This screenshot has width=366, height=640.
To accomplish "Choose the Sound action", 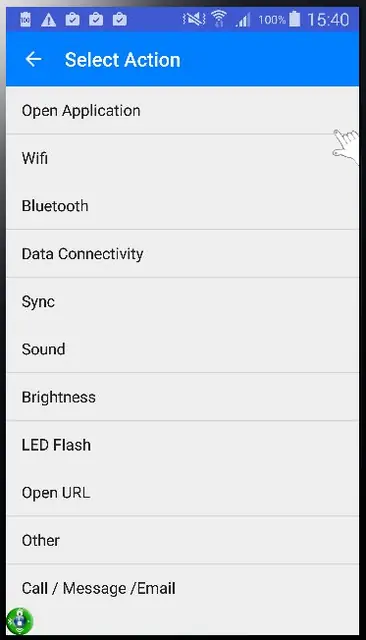I will point(182,349).
